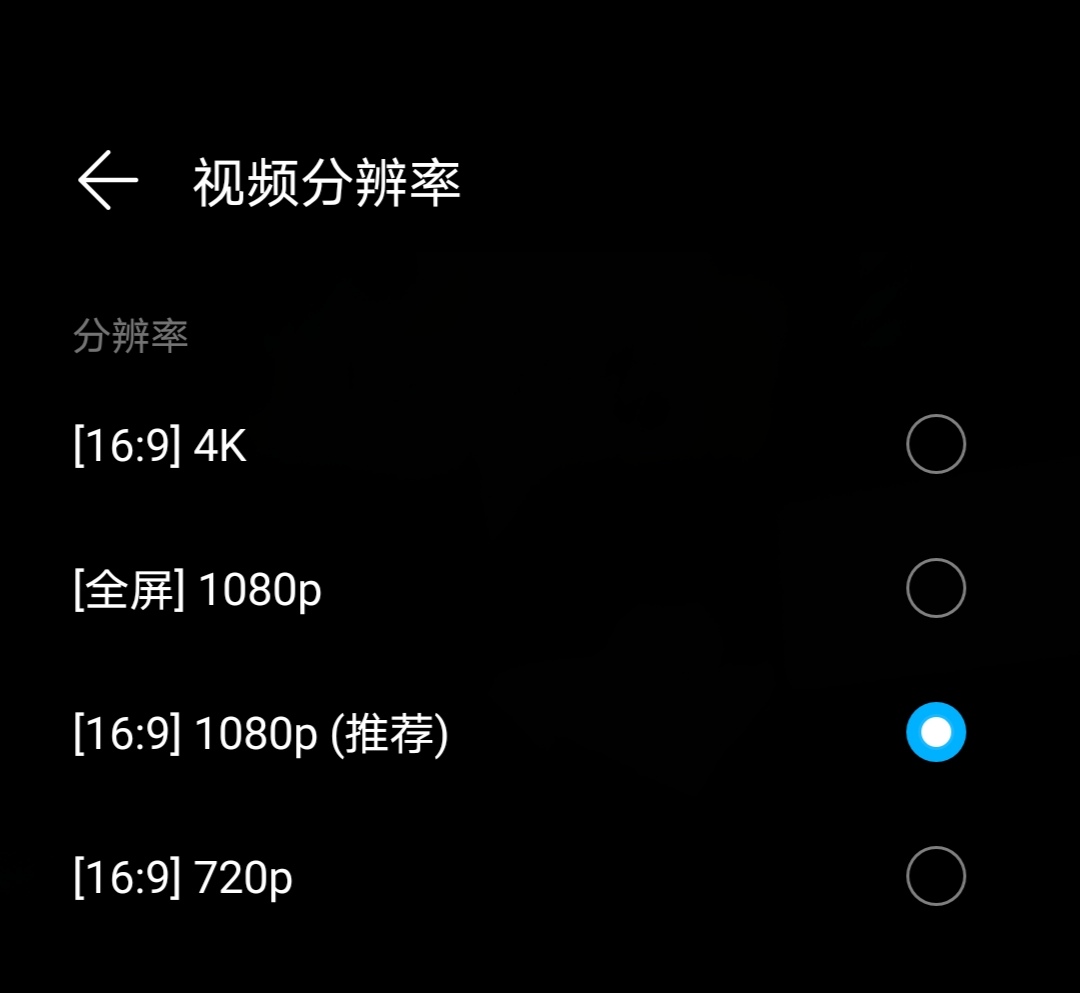This screenshot has width=1080, height=993.
Task: Select the [16:9] 4K resolution
Action: 935,445
